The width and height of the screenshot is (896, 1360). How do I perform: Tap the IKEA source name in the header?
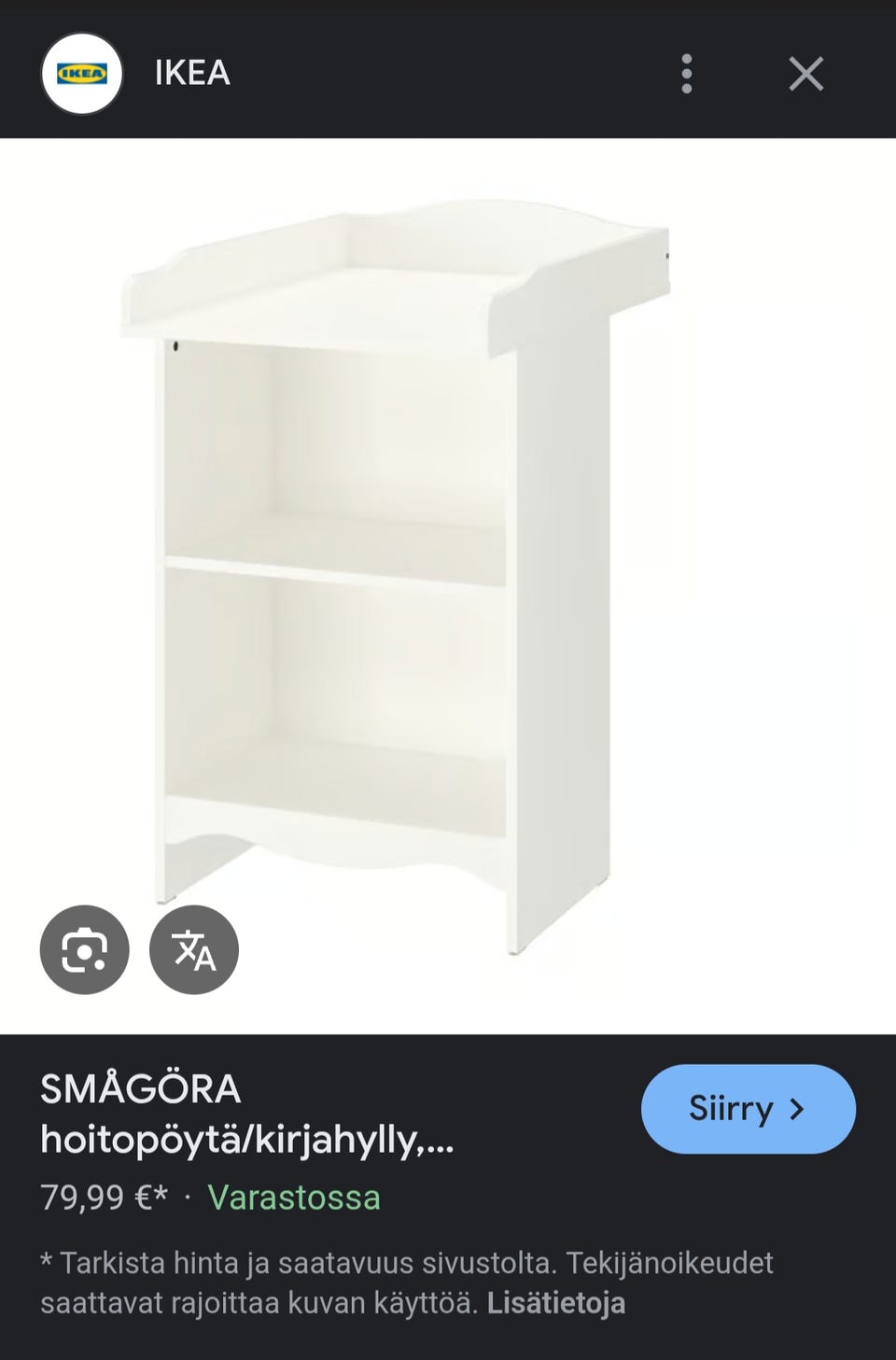[190, 74]
